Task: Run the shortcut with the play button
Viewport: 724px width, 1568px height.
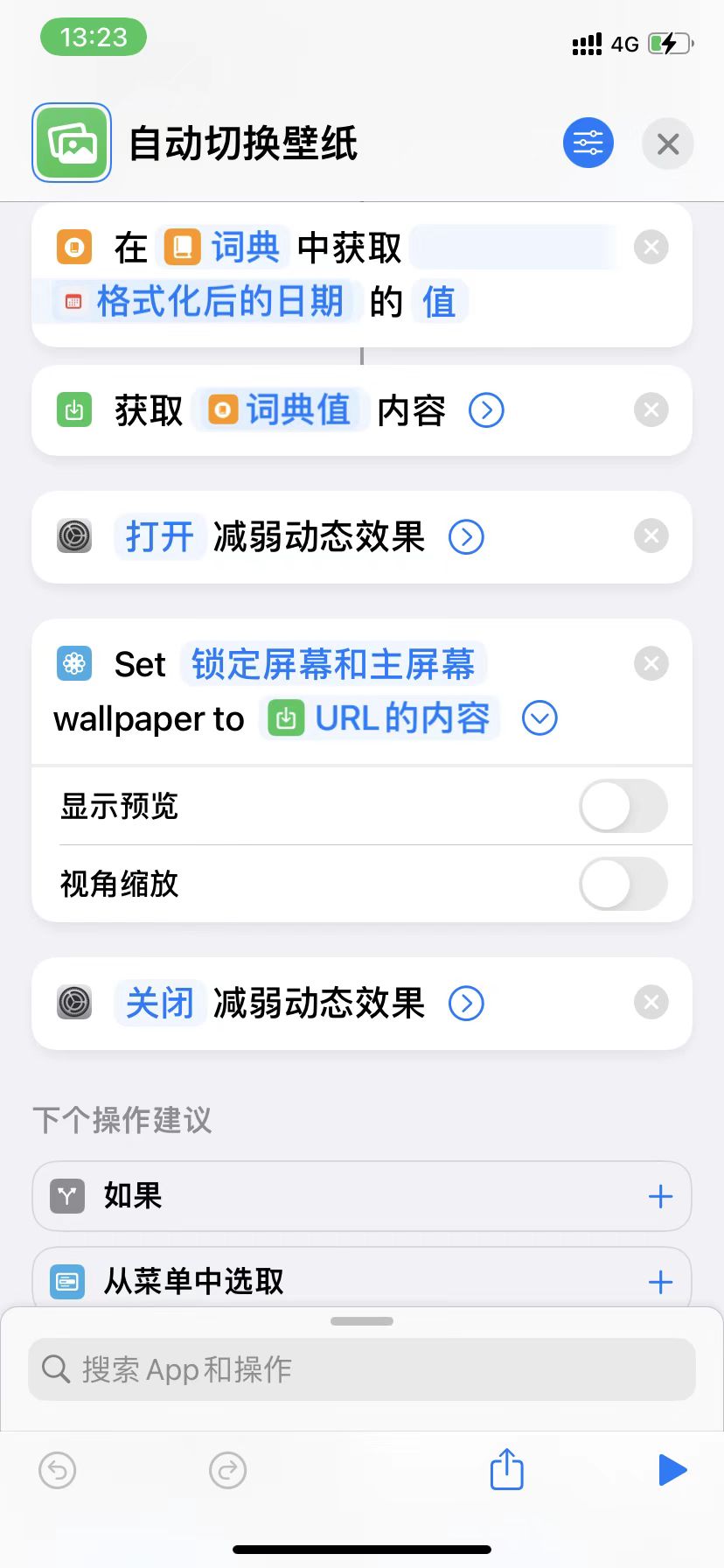Action: (x=672, y=1470)
